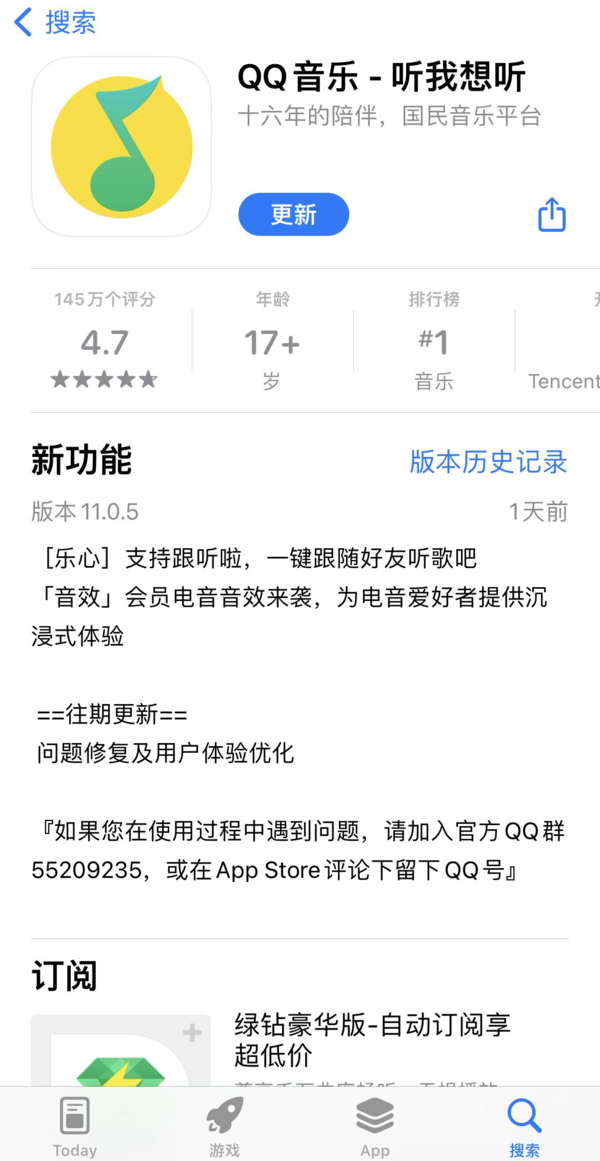Switch to the 游戏 tab
600x1161 pixels.
point(225,1125)
